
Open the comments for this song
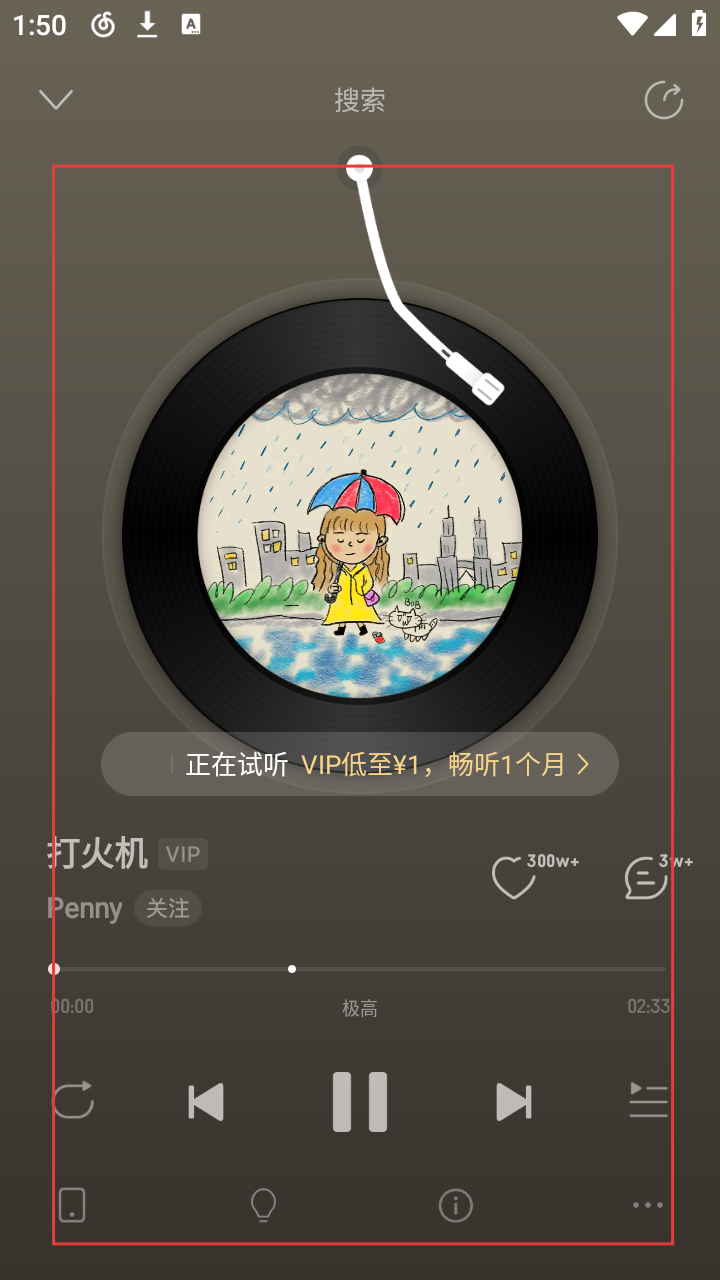point(646,878)
